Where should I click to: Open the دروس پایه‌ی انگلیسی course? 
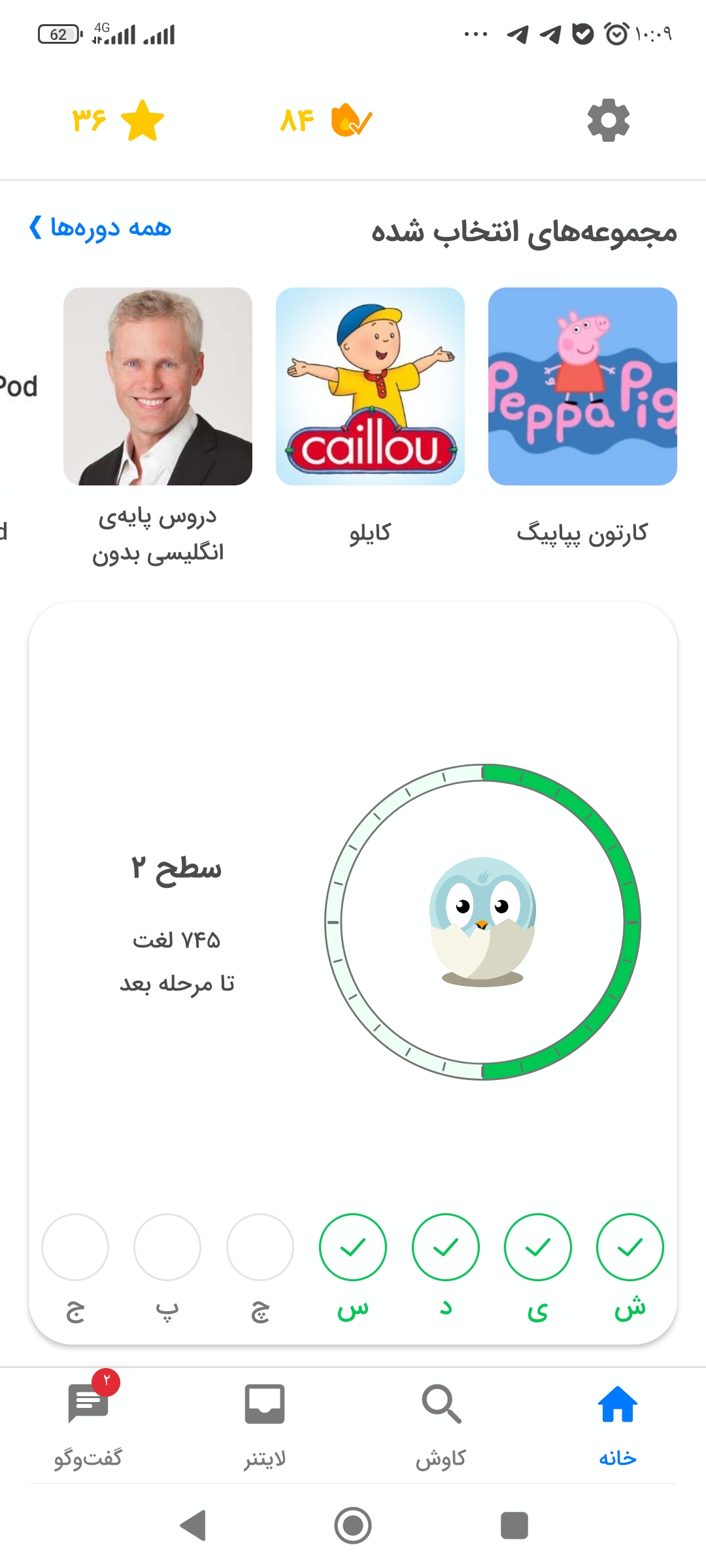pos(158,387)
